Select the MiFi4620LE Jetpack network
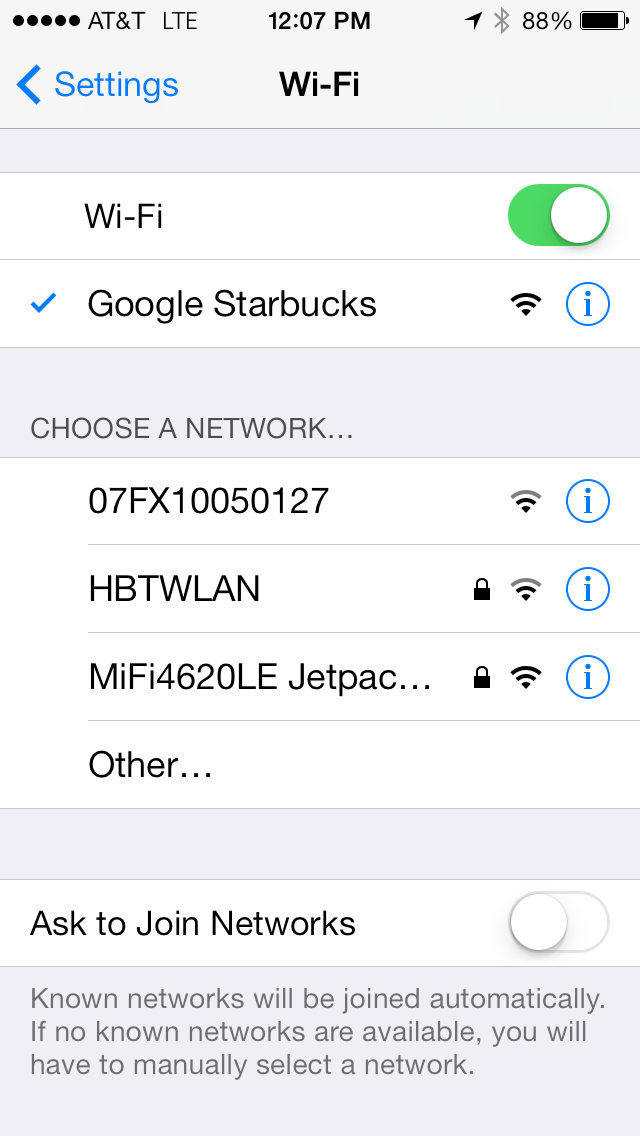640x1136 pixels. click(x=320, y=677)
